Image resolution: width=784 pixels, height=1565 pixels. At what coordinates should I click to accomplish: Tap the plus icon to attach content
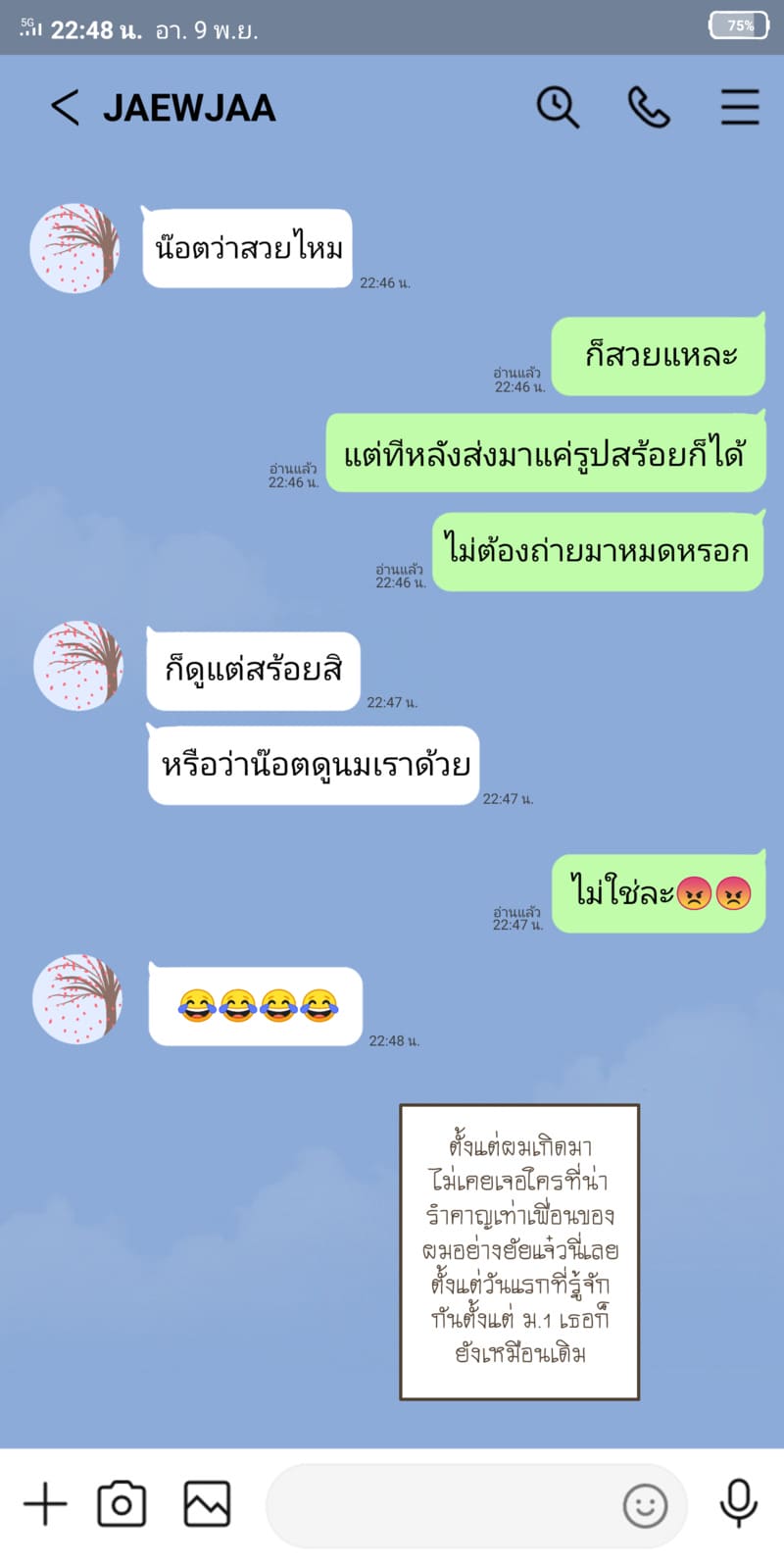pyautogui.click(x=45, y=1502)
